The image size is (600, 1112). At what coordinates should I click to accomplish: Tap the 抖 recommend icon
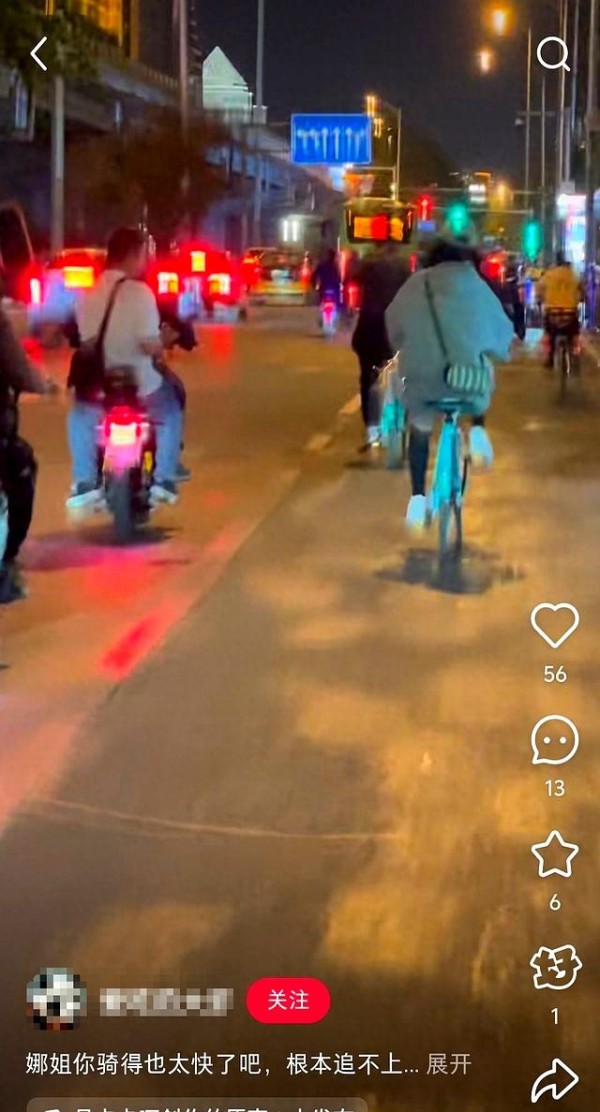pos(555,967)
